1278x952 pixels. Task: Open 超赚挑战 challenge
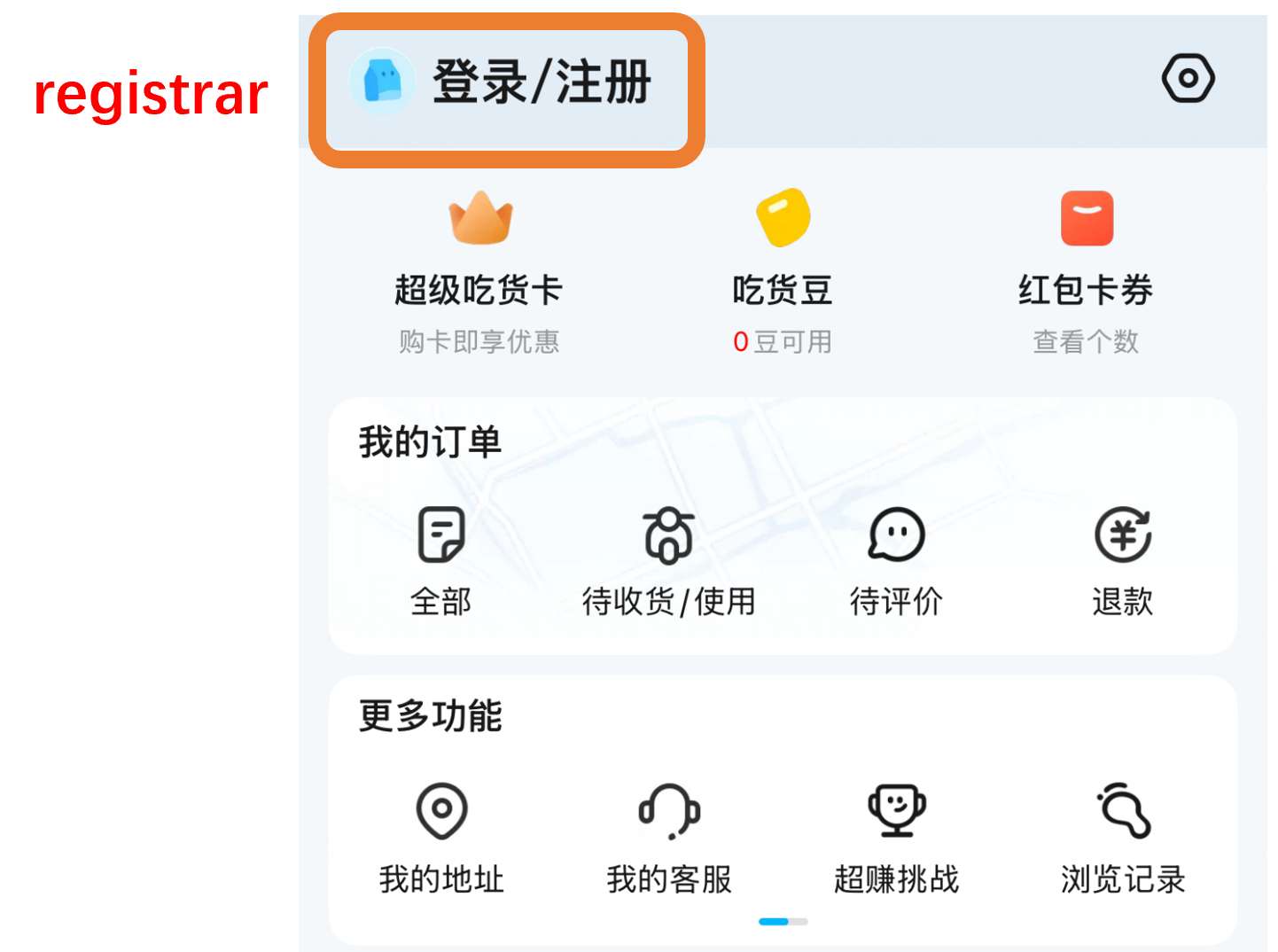[x=896, y=837]
